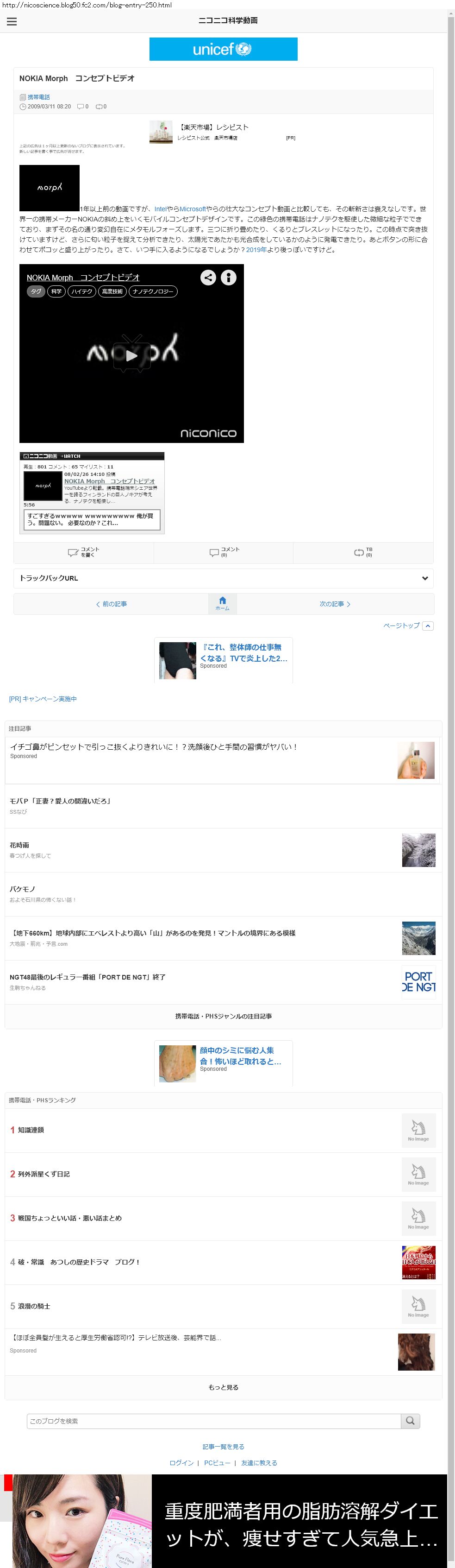
Task: Write a comment via コメントを書く
Action: [83, 552]
